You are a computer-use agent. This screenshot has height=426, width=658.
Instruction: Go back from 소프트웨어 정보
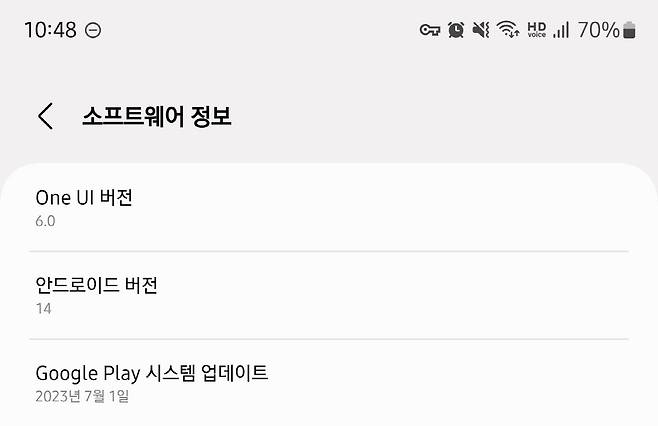45,116
